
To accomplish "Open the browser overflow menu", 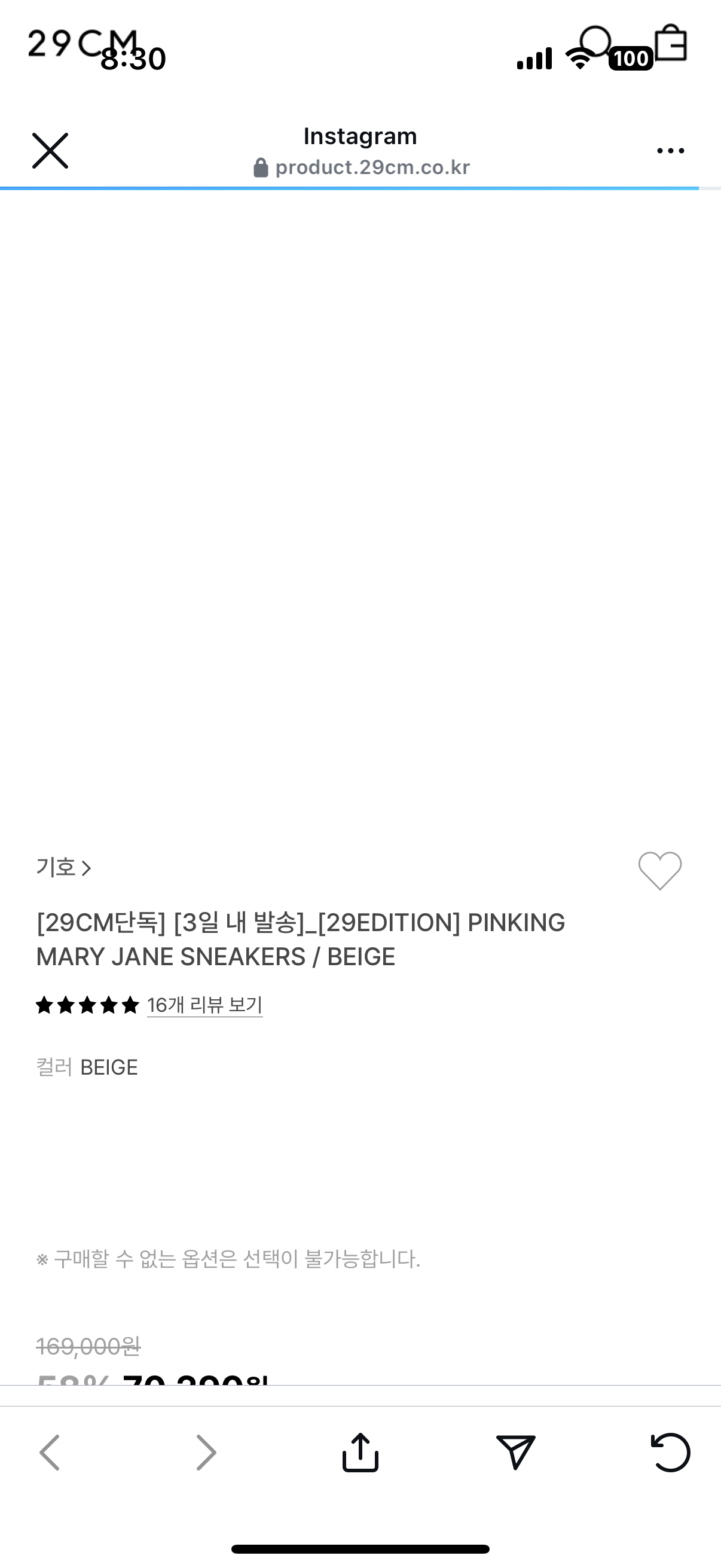I will 671,150.
